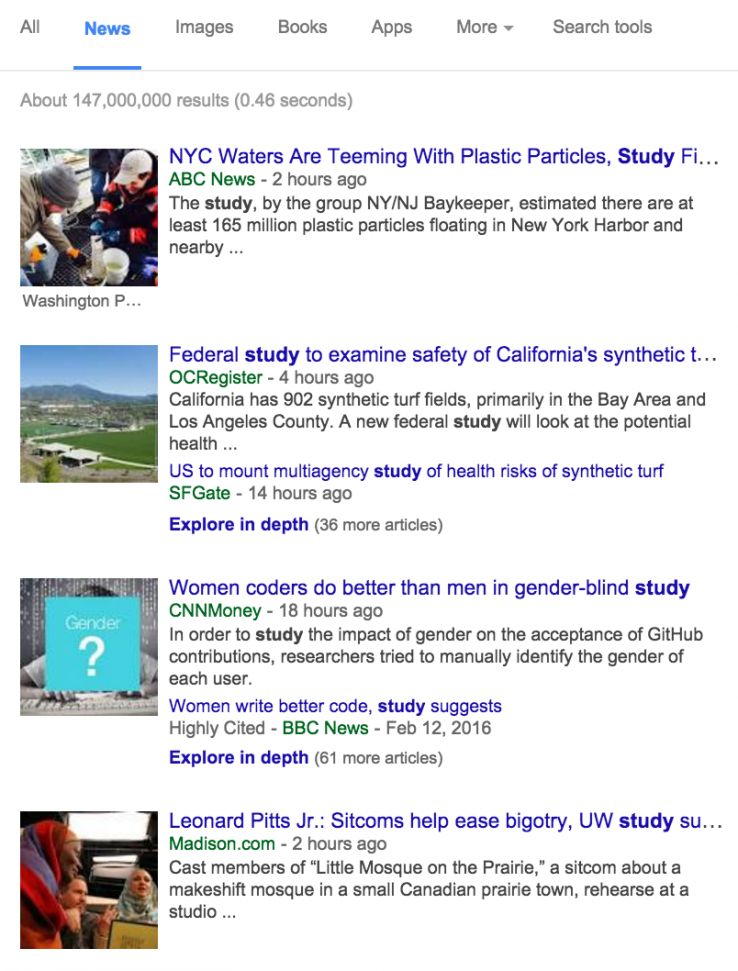Switch to the All tab
Screen dimensions: 738x971
[30, 27]
